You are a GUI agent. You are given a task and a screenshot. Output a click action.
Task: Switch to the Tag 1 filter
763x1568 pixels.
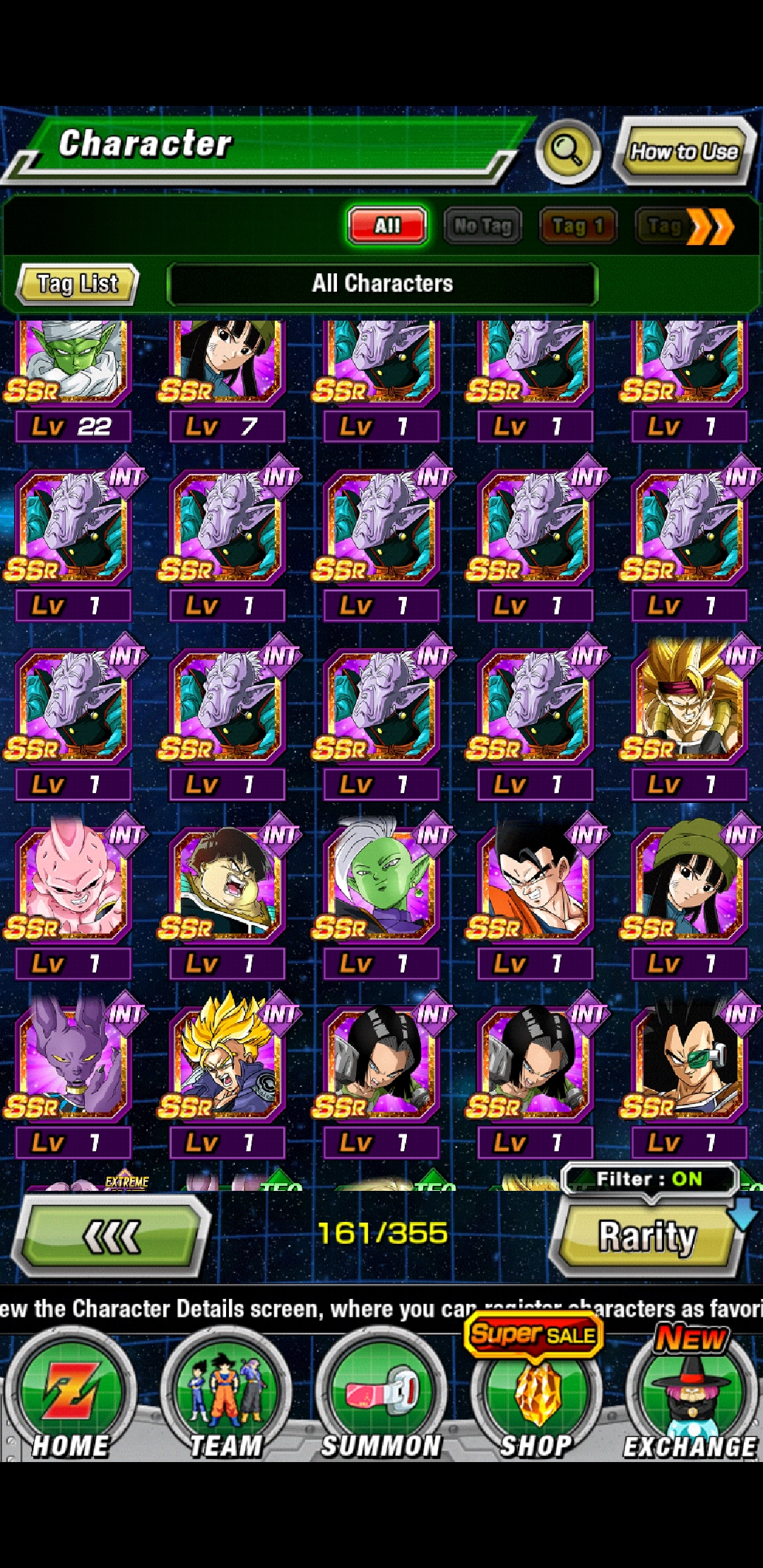[578, 226]
